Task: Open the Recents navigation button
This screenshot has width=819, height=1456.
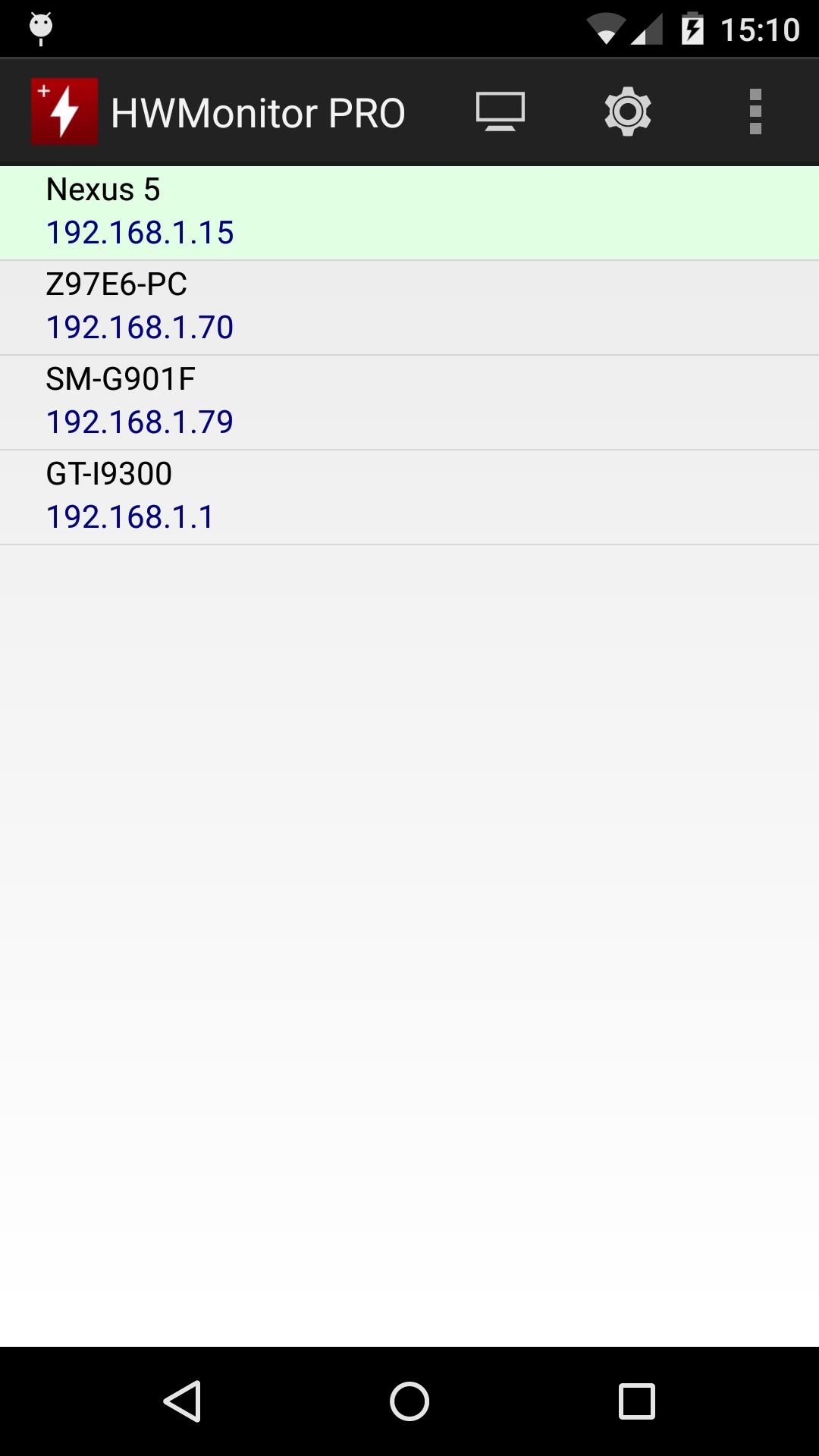Action: [x=634, y=1401]
